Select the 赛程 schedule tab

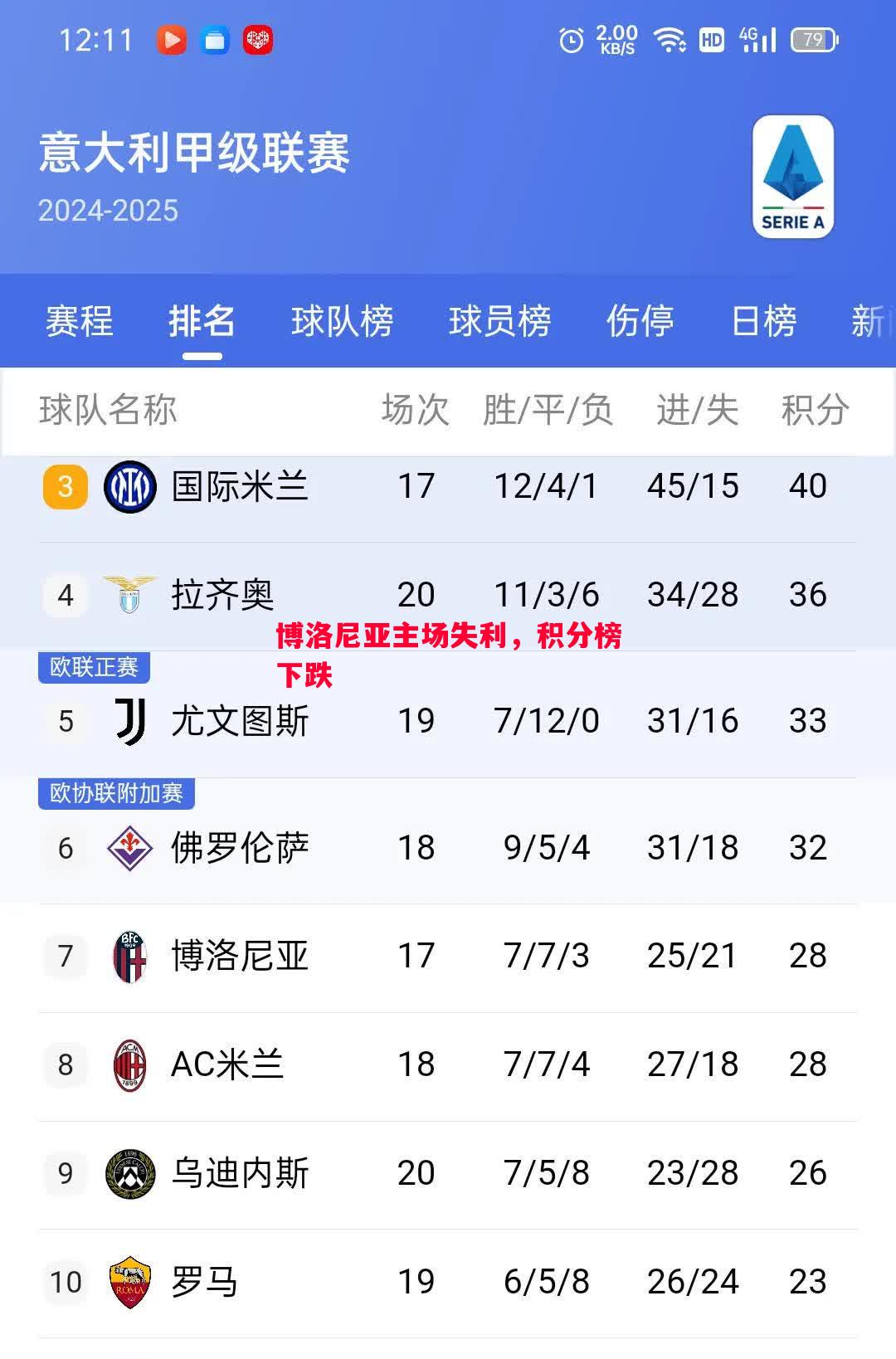[78, 323]
